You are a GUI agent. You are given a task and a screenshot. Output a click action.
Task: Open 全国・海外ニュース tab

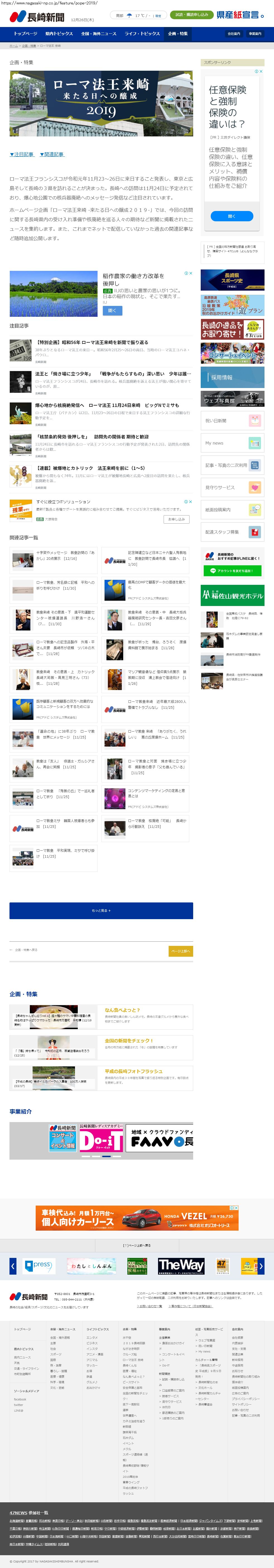click(x=99, y=33)
